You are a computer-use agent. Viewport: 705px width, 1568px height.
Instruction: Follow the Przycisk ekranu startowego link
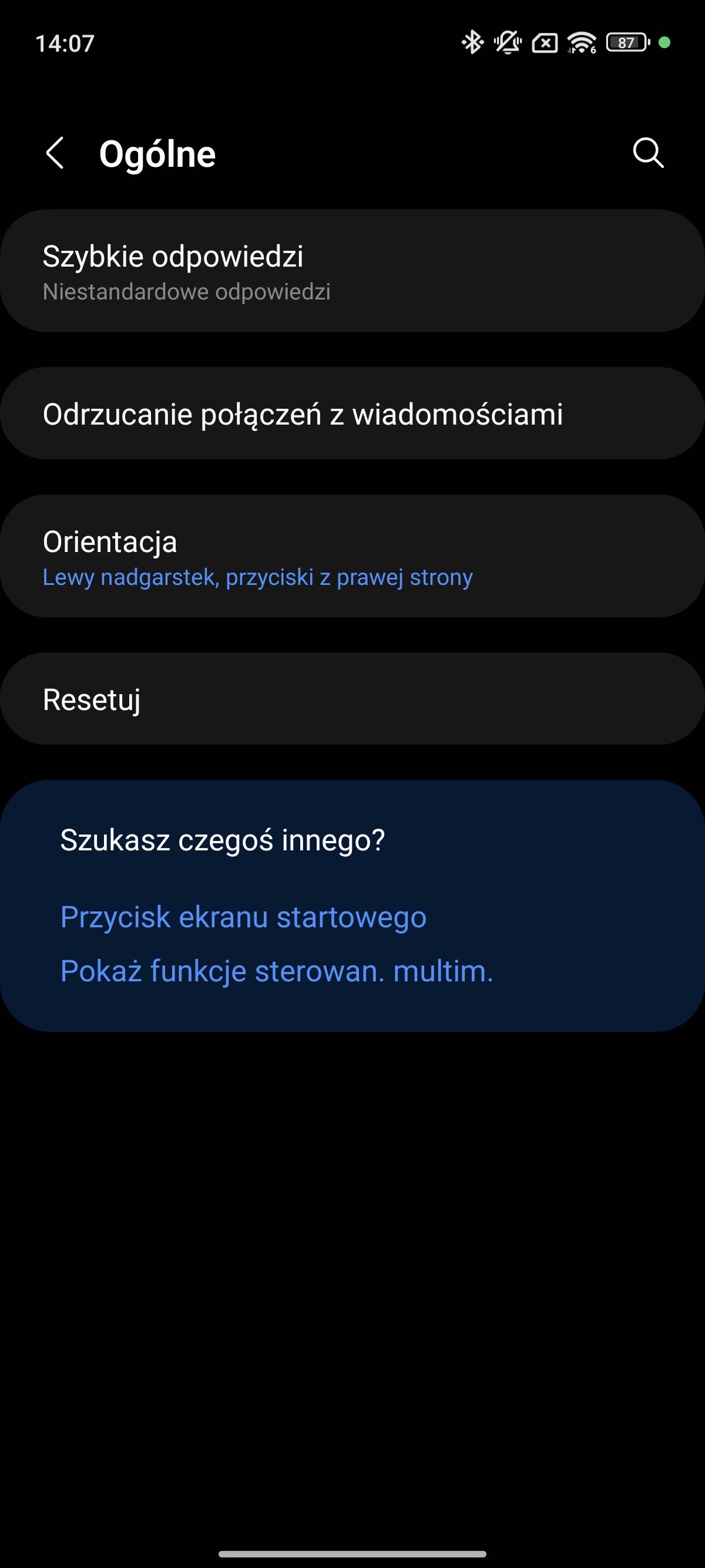(x=244, y=917)
